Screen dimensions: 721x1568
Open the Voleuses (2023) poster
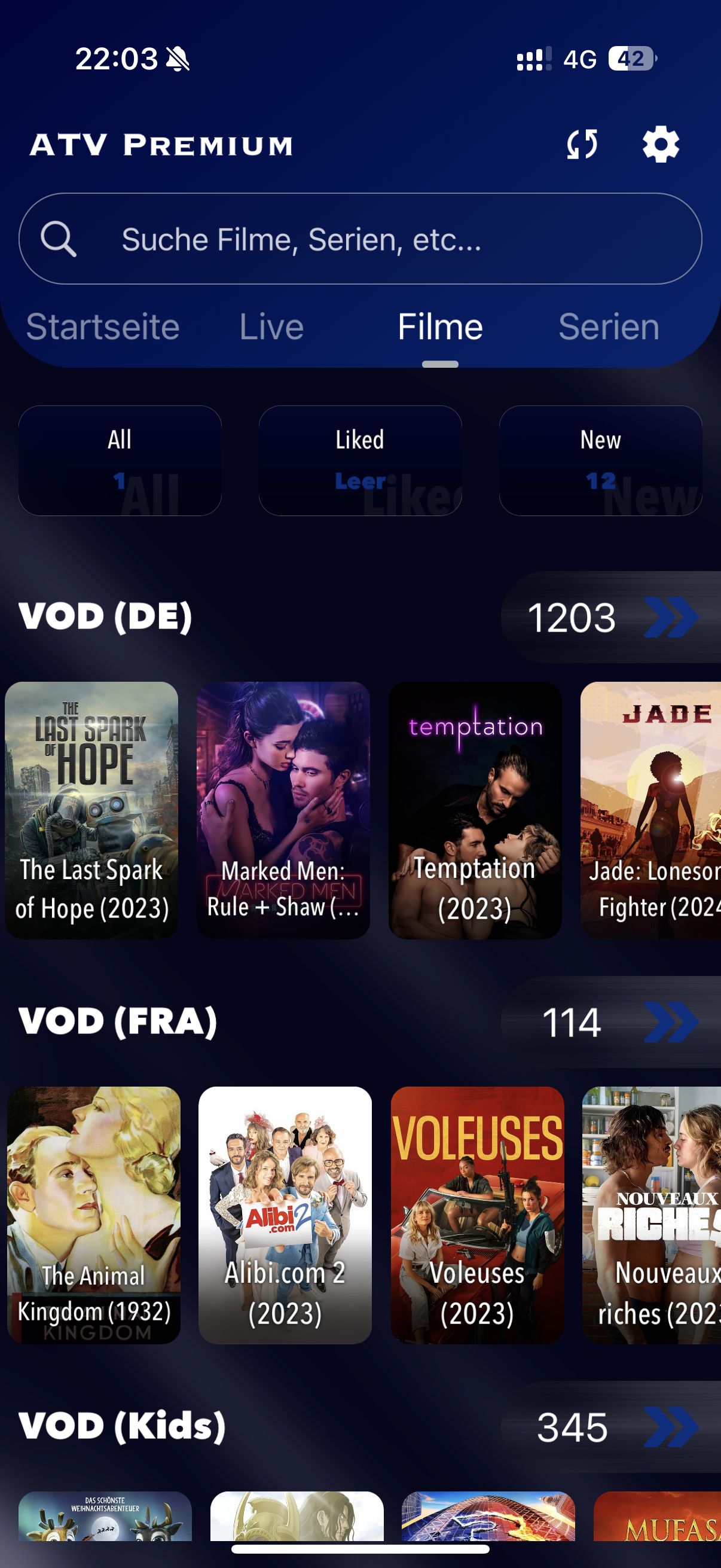[x=477, y=1215]
